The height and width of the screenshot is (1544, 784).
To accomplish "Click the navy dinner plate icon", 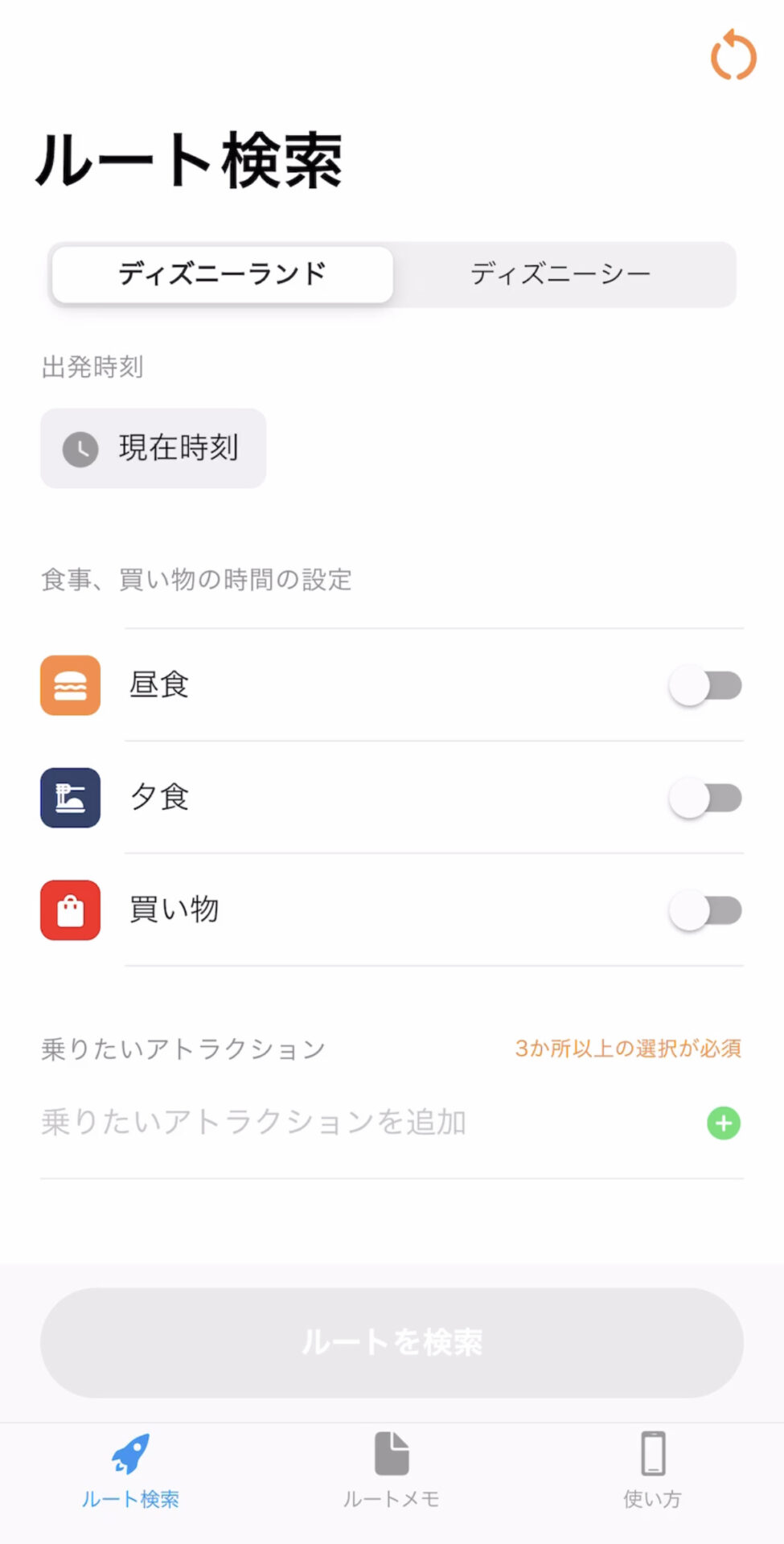I will tap(69, 798).
